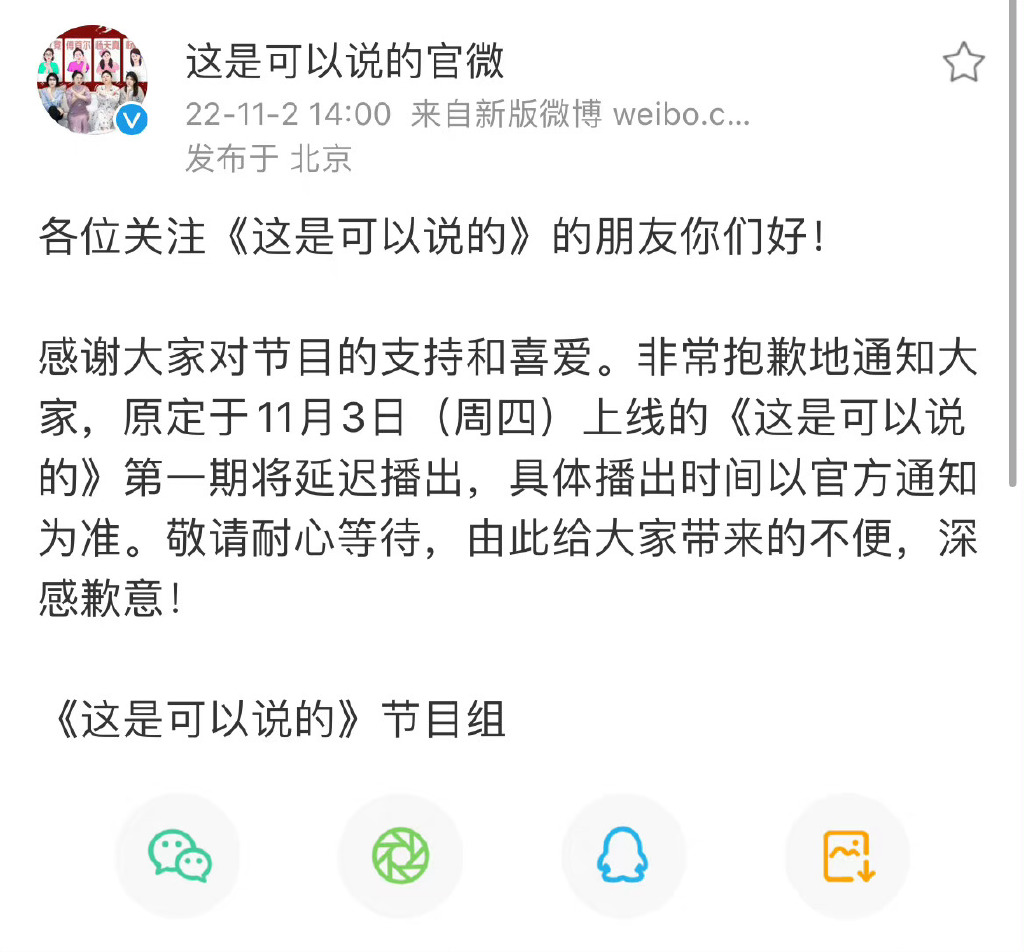Image resolution: width=1024 pixels, height=952 pixels.
Task: Save the post as an image
Action: (x=847, y=856)
